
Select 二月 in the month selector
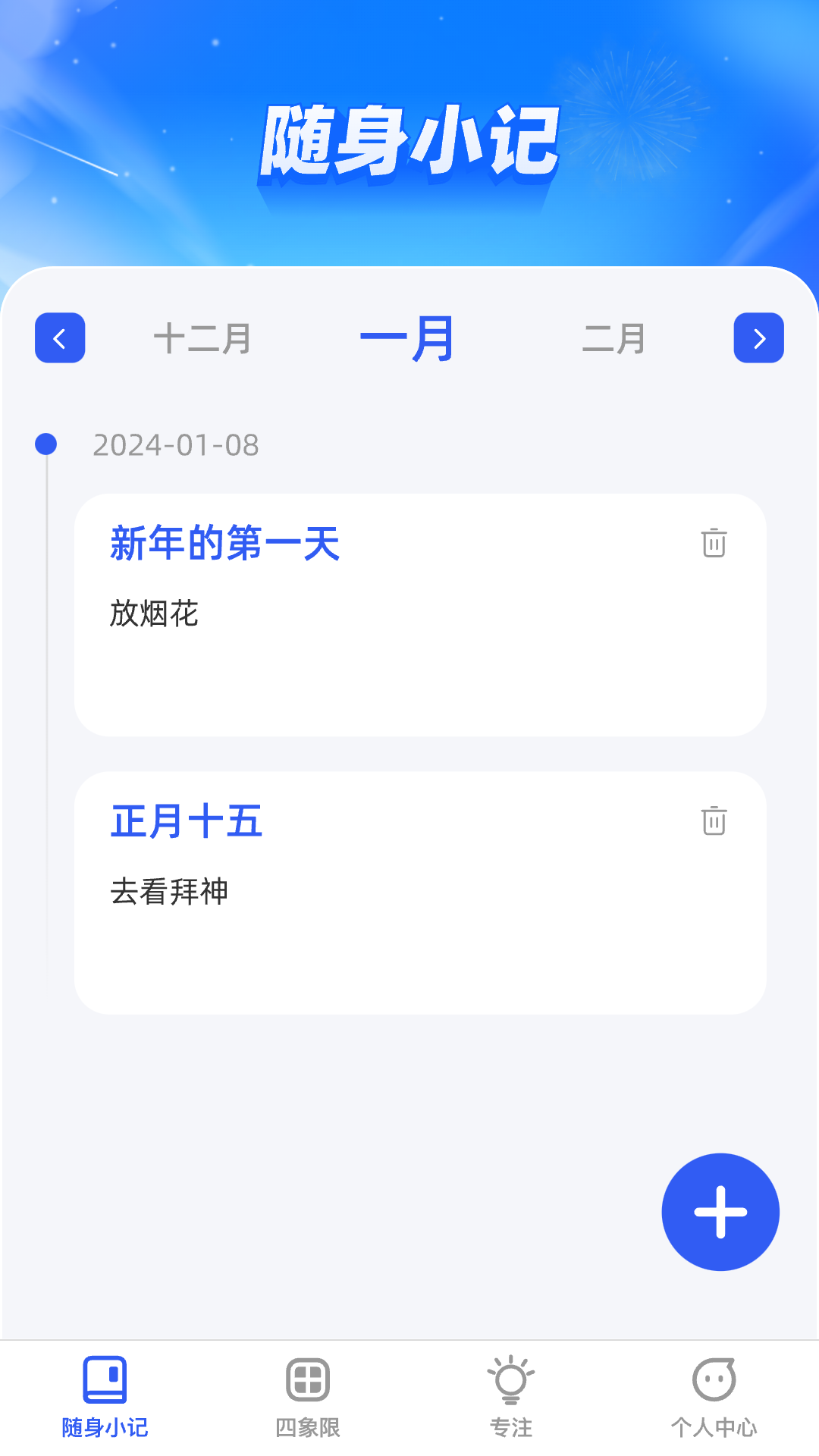(x=613, y=338)
